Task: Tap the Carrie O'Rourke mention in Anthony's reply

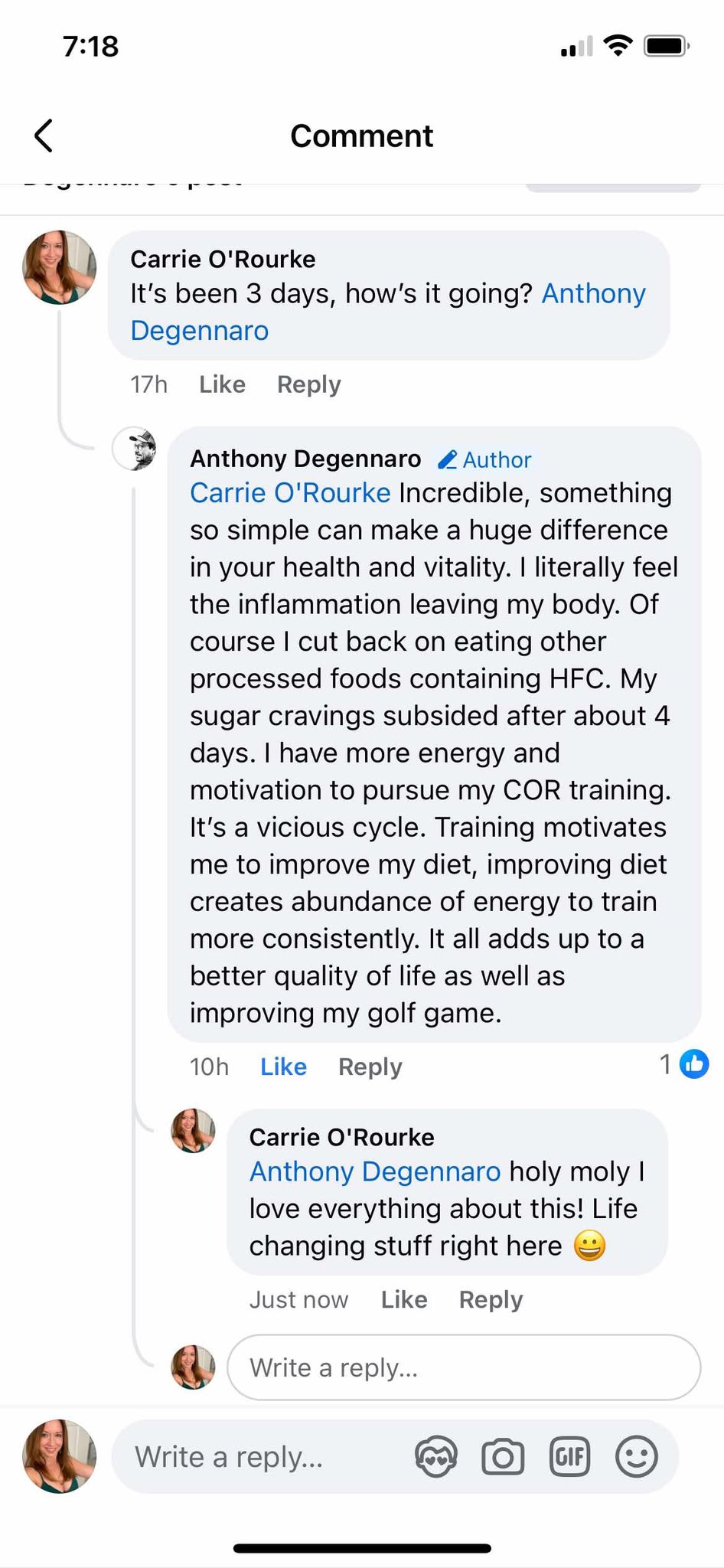Action: [x=290, y=493]
